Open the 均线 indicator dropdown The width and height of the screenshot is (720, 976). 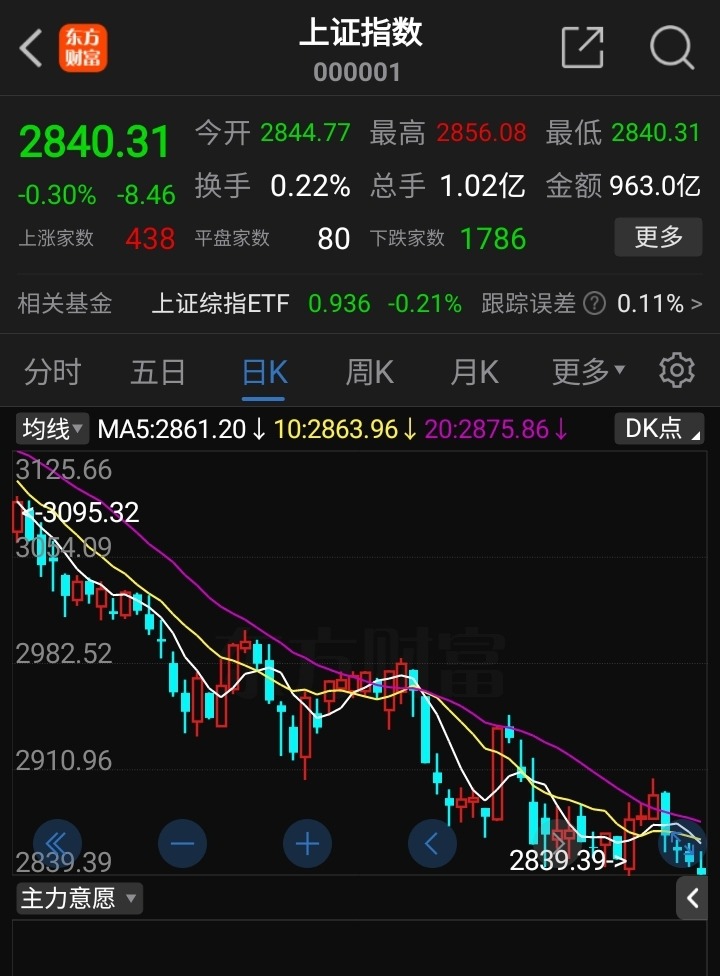click(53, 429)
